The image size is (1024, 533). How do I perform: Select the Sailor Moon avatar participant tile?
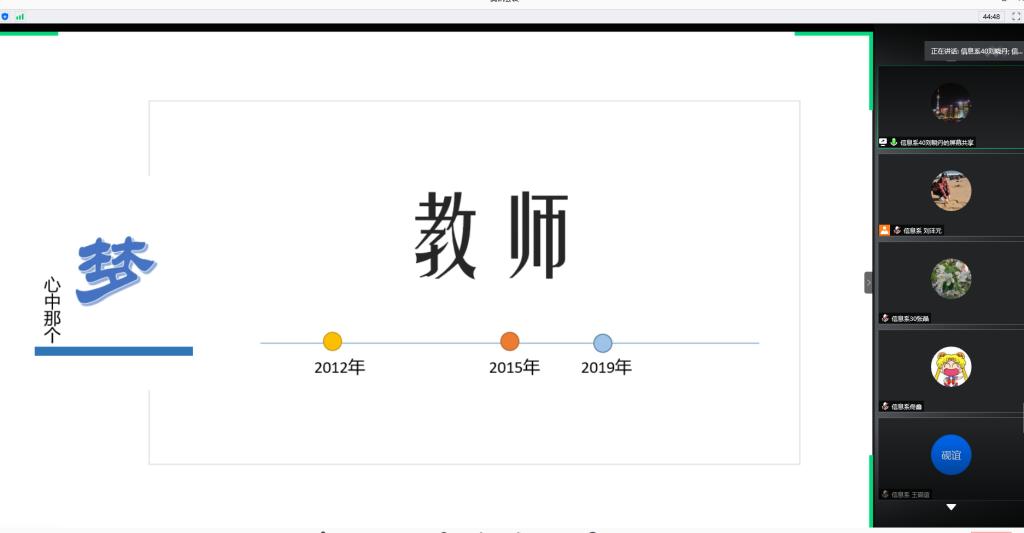950,368
